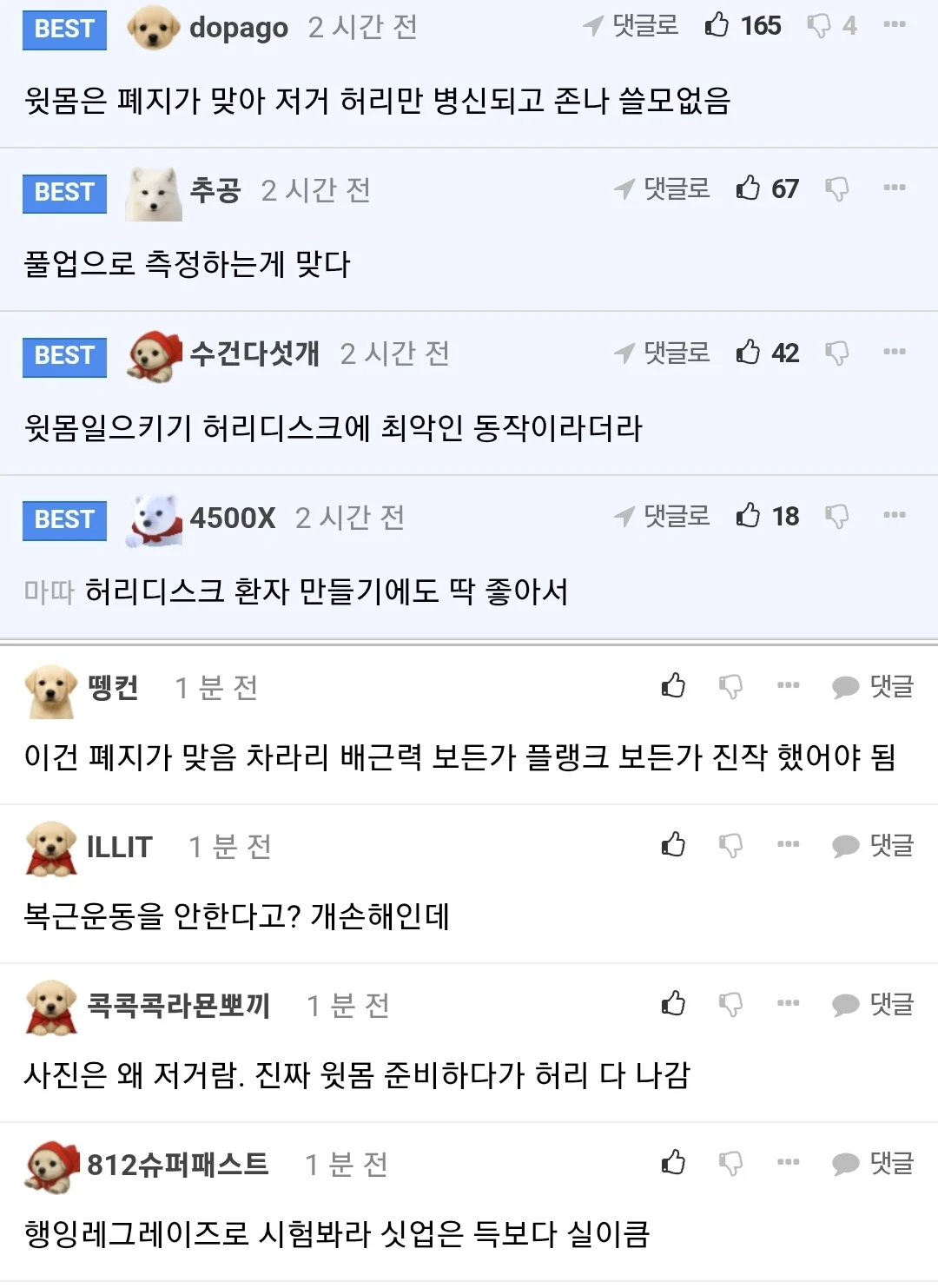Tap the 마따 mention in 4500X's comment
This screenshot has height=1288, width=938.
(x=50, y=592)
